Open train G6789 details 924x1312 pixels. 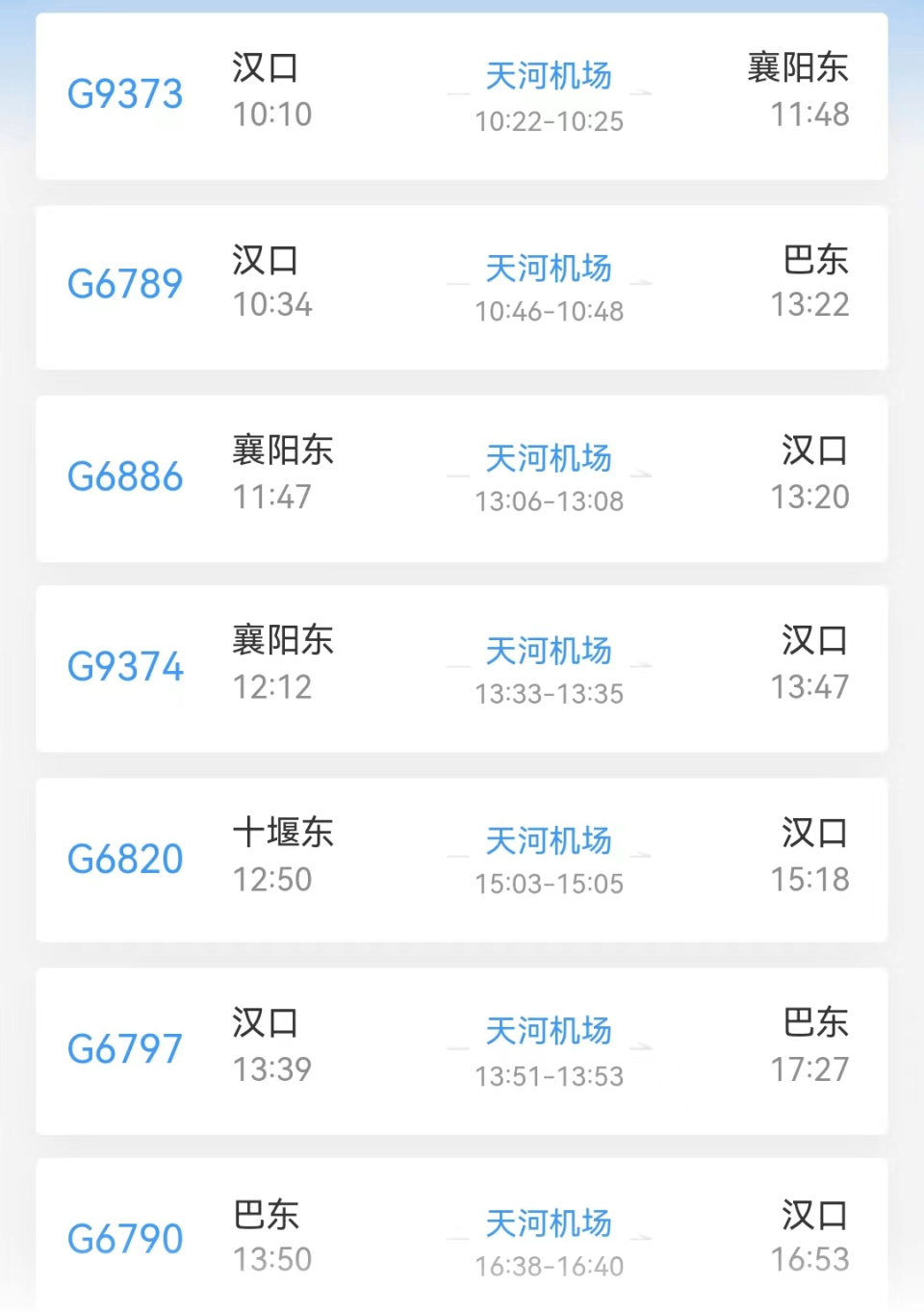pos(125,284)
